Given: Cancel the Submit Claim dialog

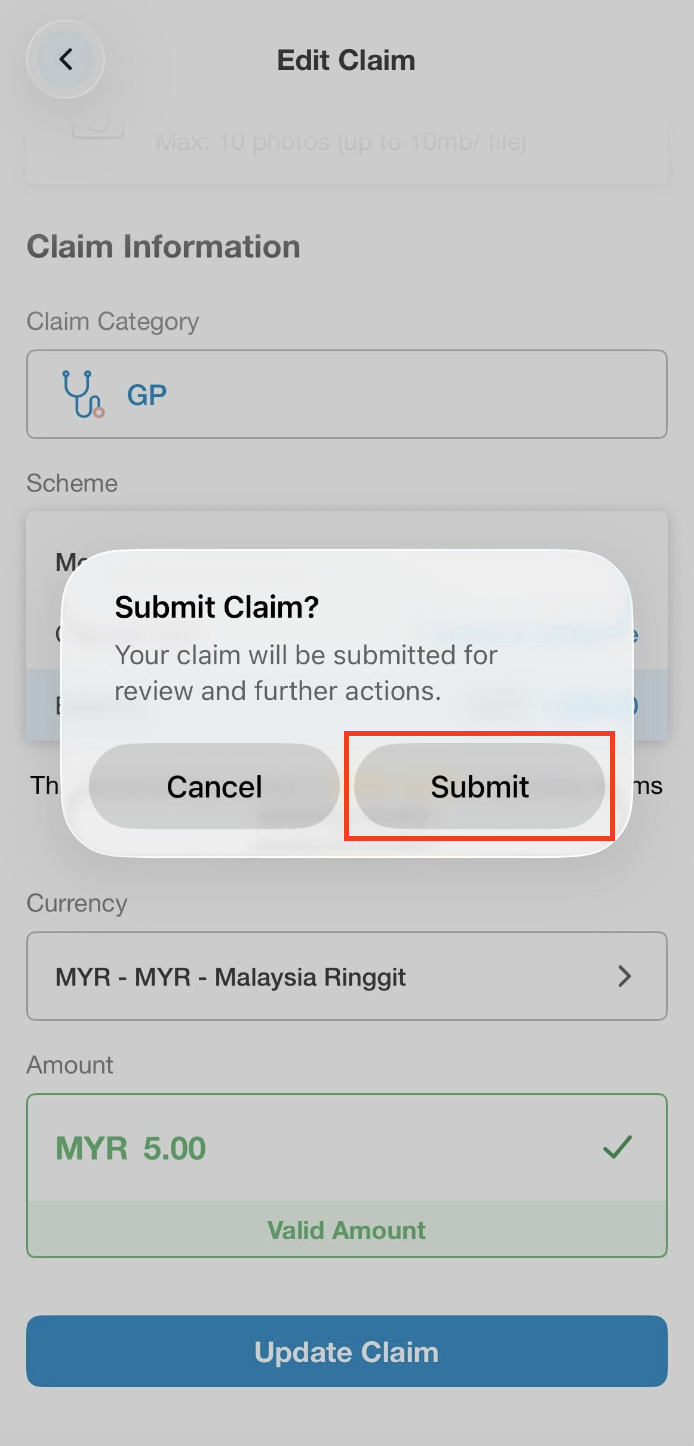Looking at the screenshot, I should (x=214, y=787).
